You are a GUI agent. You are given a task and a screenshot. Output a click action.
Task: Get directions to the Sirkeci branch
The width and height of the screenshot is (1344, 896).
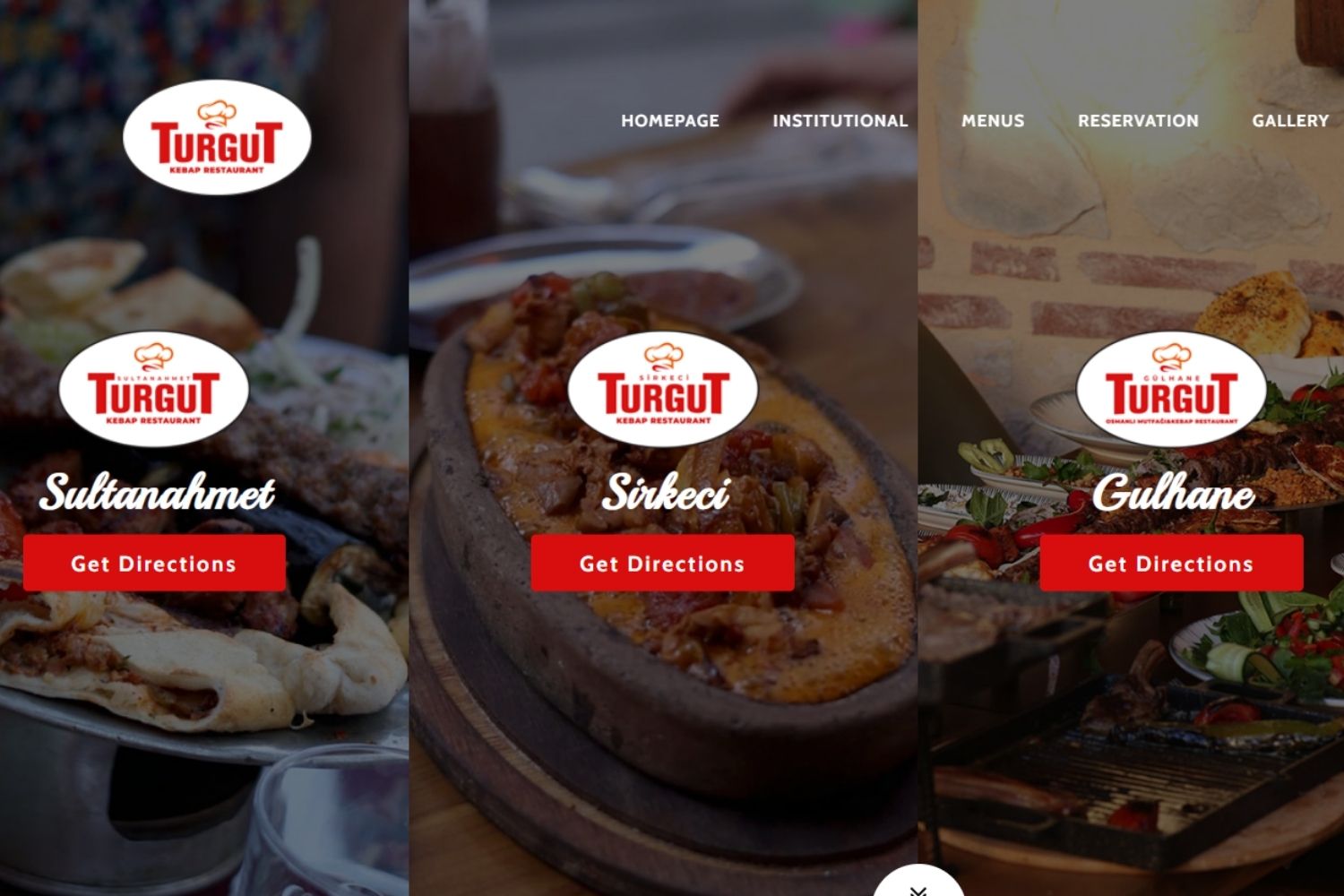[662, 564]
